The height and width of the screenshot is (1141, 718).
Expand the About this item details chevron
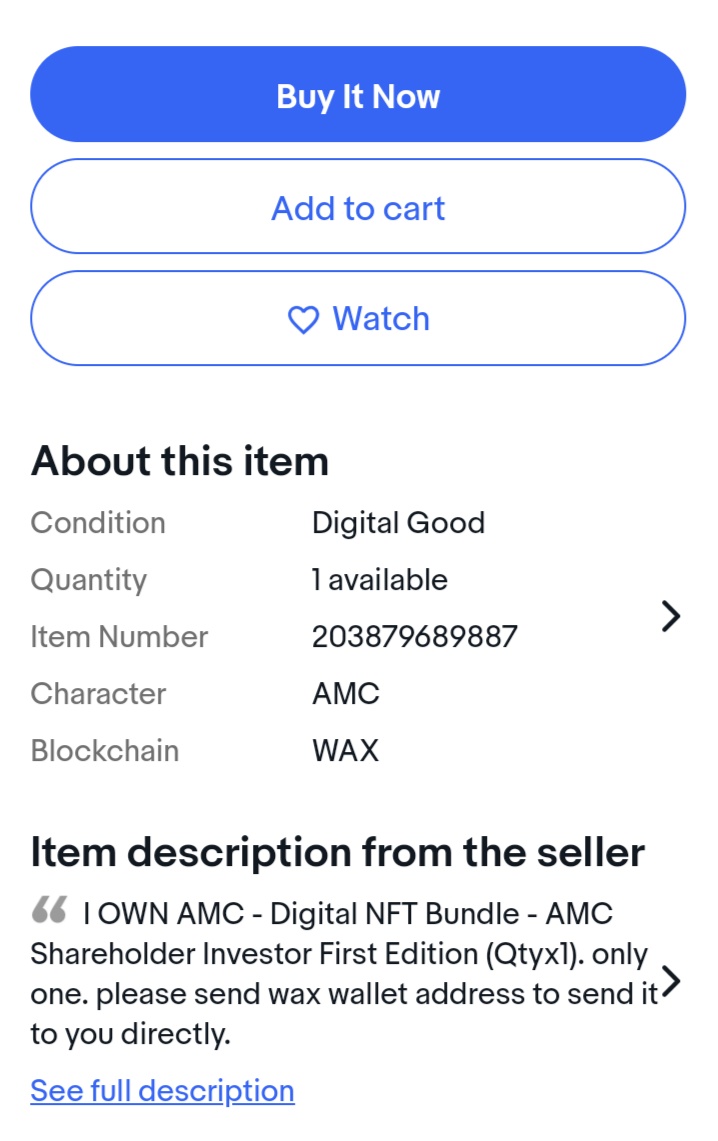tap(671, 616)
